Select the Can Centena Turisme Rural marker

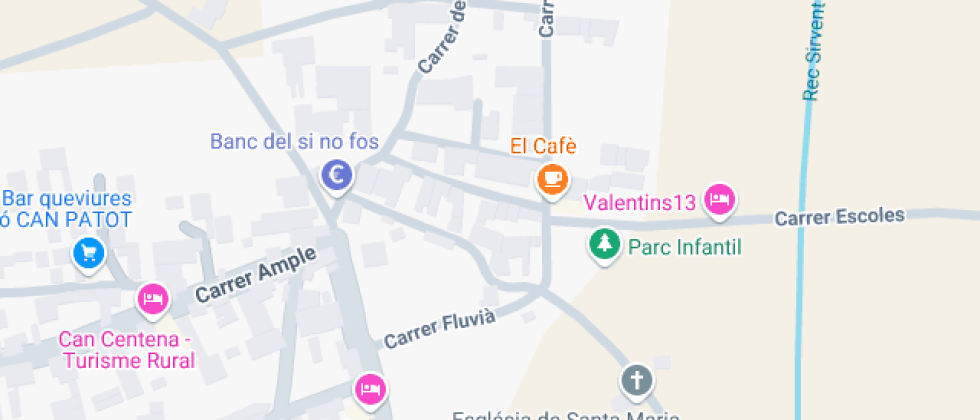pyautogui.click(x=152, y=298)
